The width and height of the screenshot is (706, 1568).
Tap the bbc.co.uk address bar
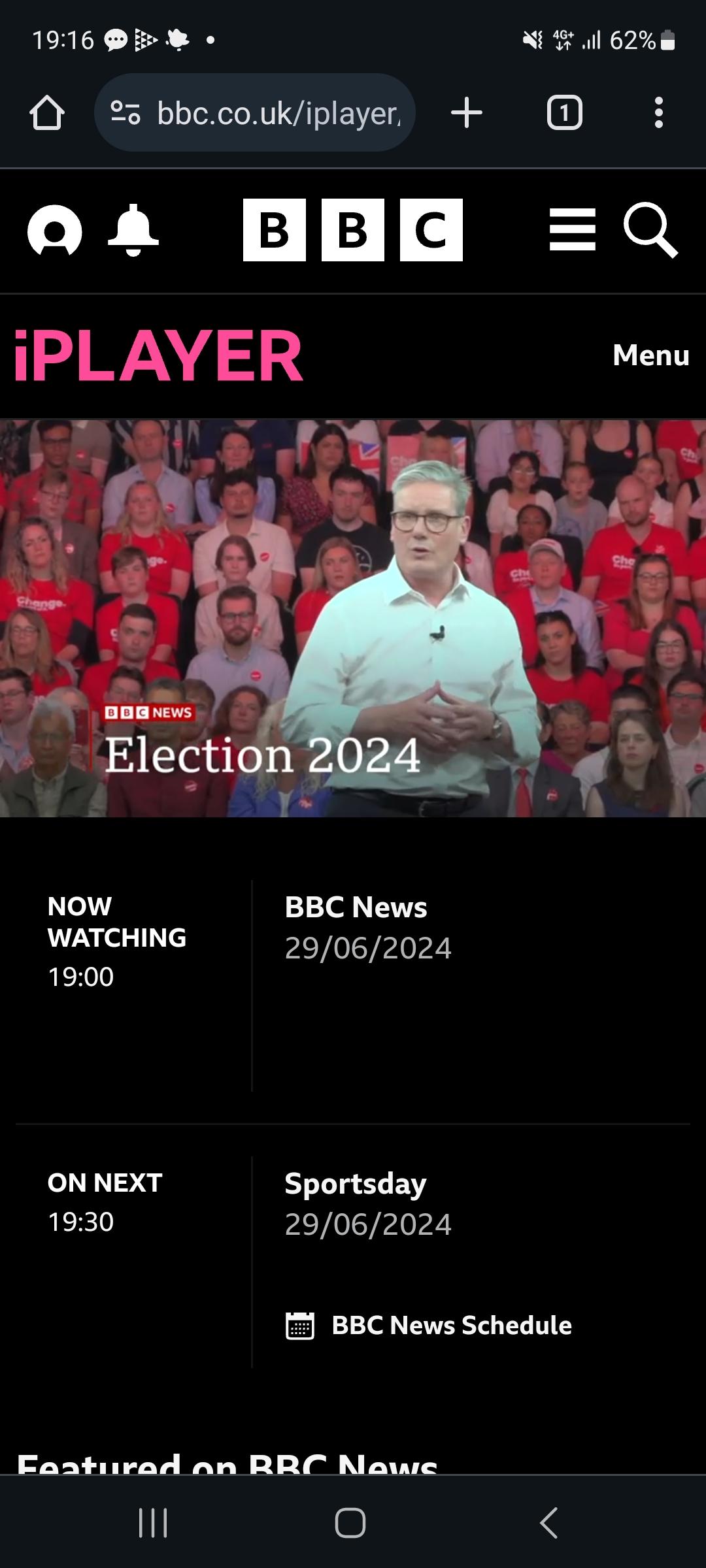click(x=255, y=113)
